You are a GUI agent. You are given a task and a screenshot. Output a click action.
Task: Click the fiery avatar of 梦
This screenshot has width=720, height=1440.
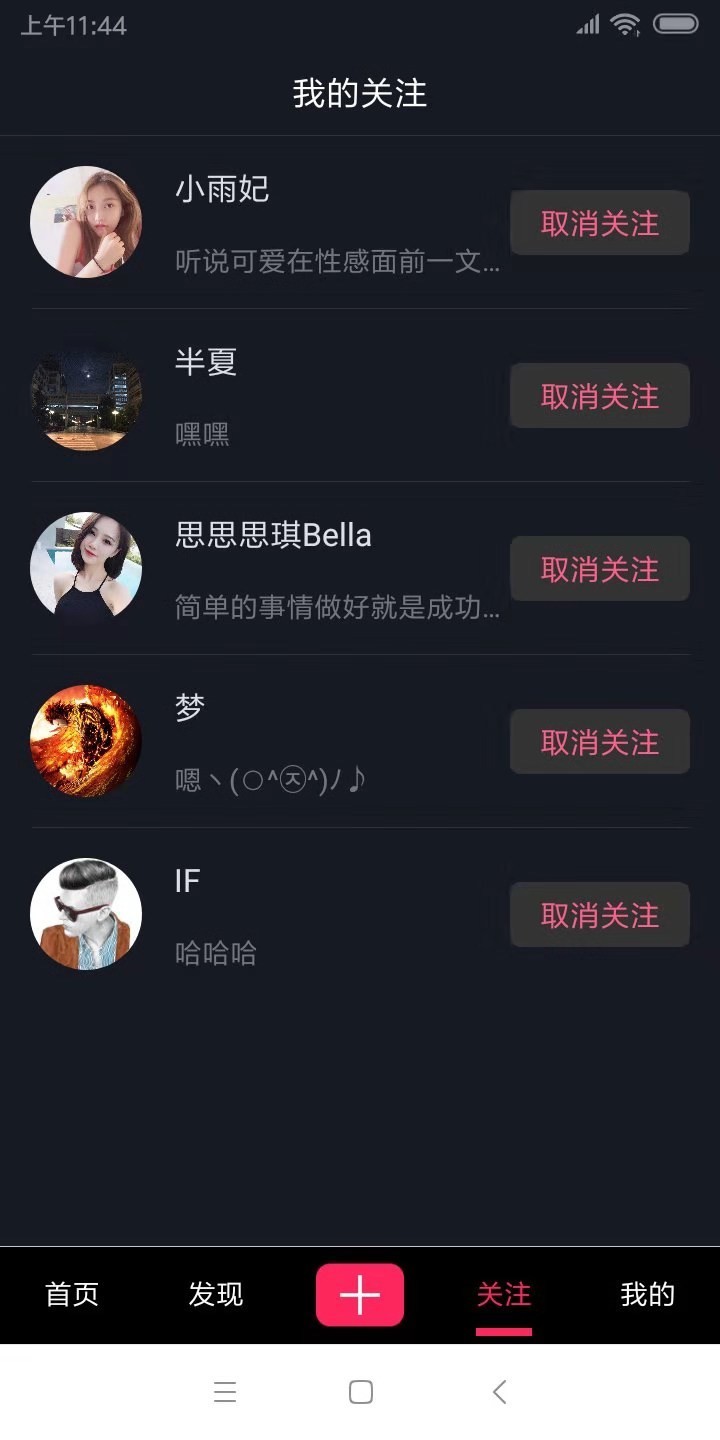pyautogui.click(x=86, y=740)
